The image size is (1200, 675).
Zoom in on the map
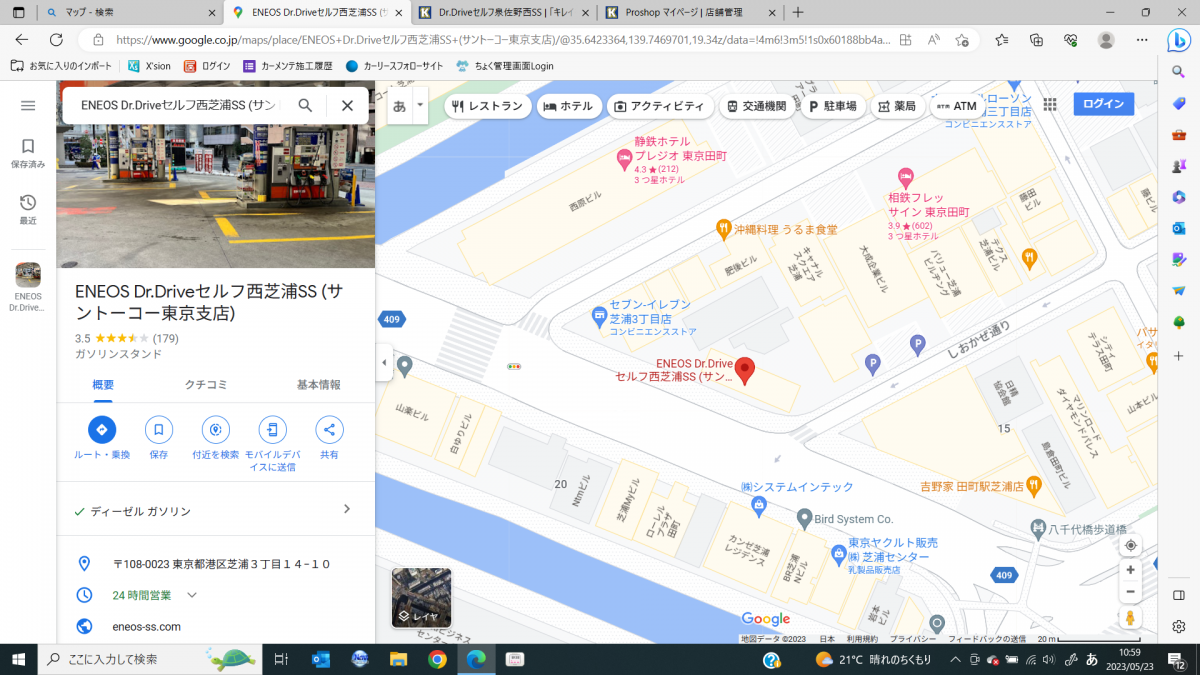(x=1130, y=570)
